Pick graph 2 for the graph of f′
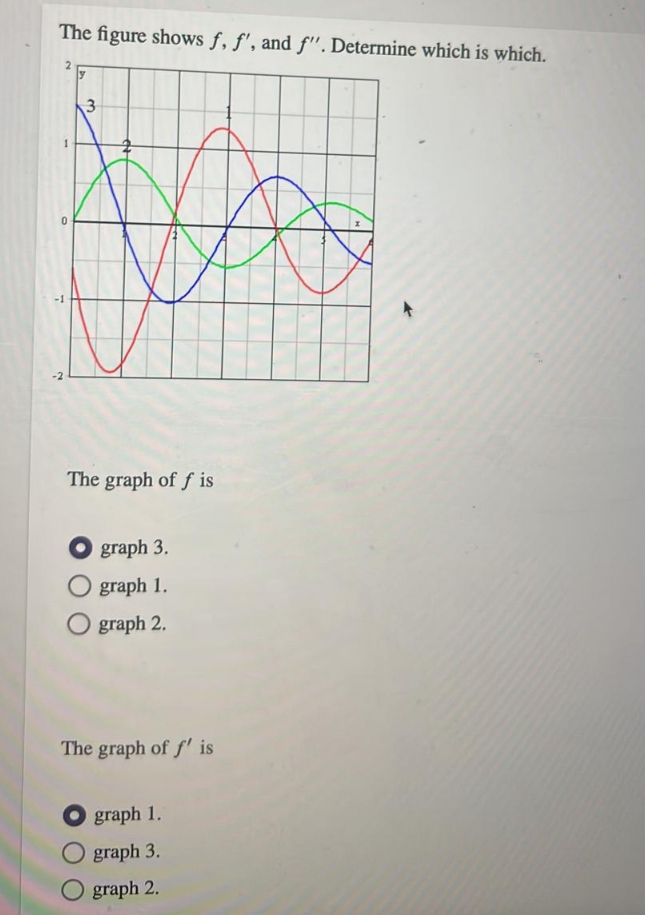 coord(74,889)
